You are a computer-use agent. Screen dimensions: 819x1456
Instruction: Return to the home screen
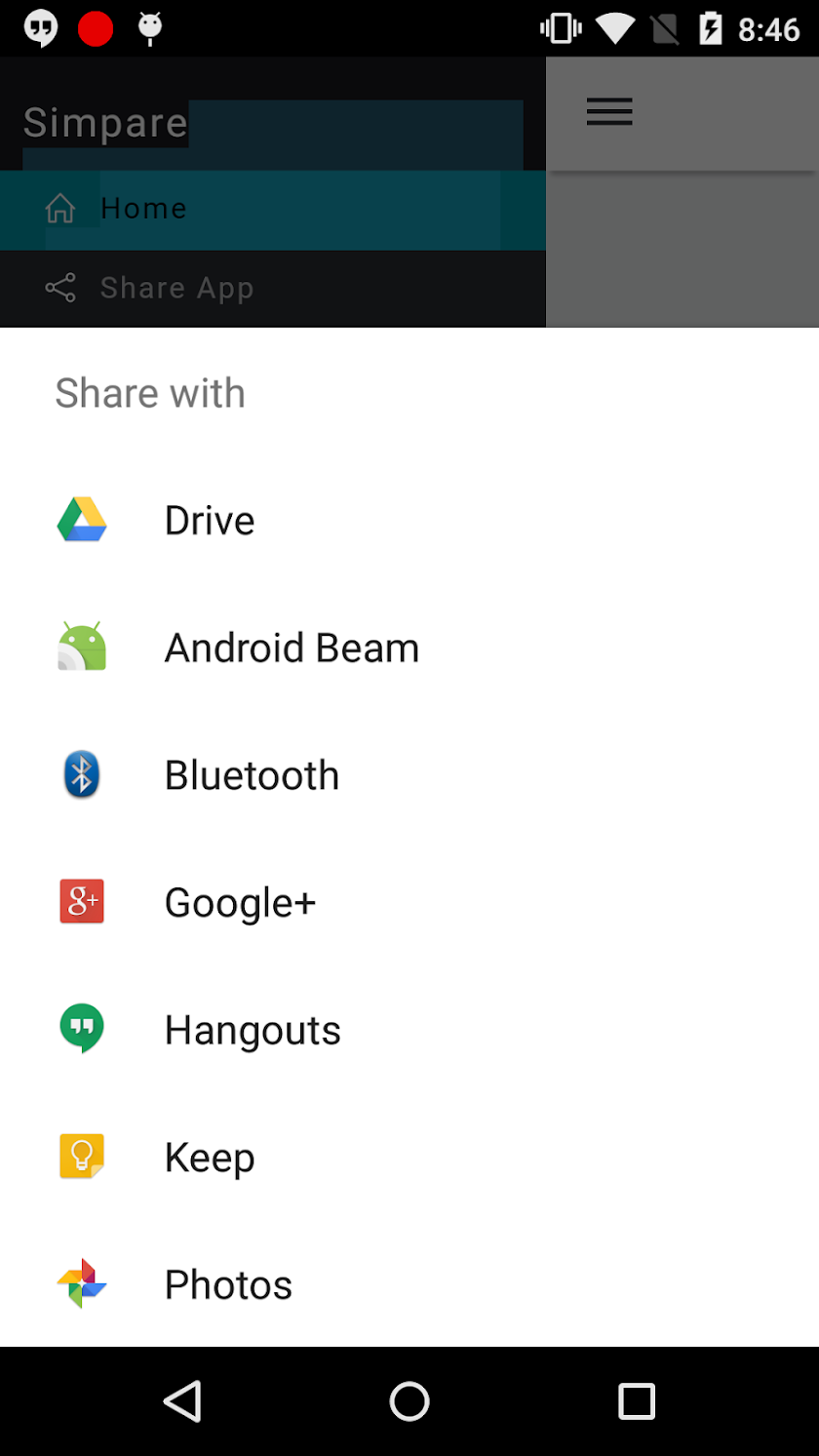click(409, 1401)
